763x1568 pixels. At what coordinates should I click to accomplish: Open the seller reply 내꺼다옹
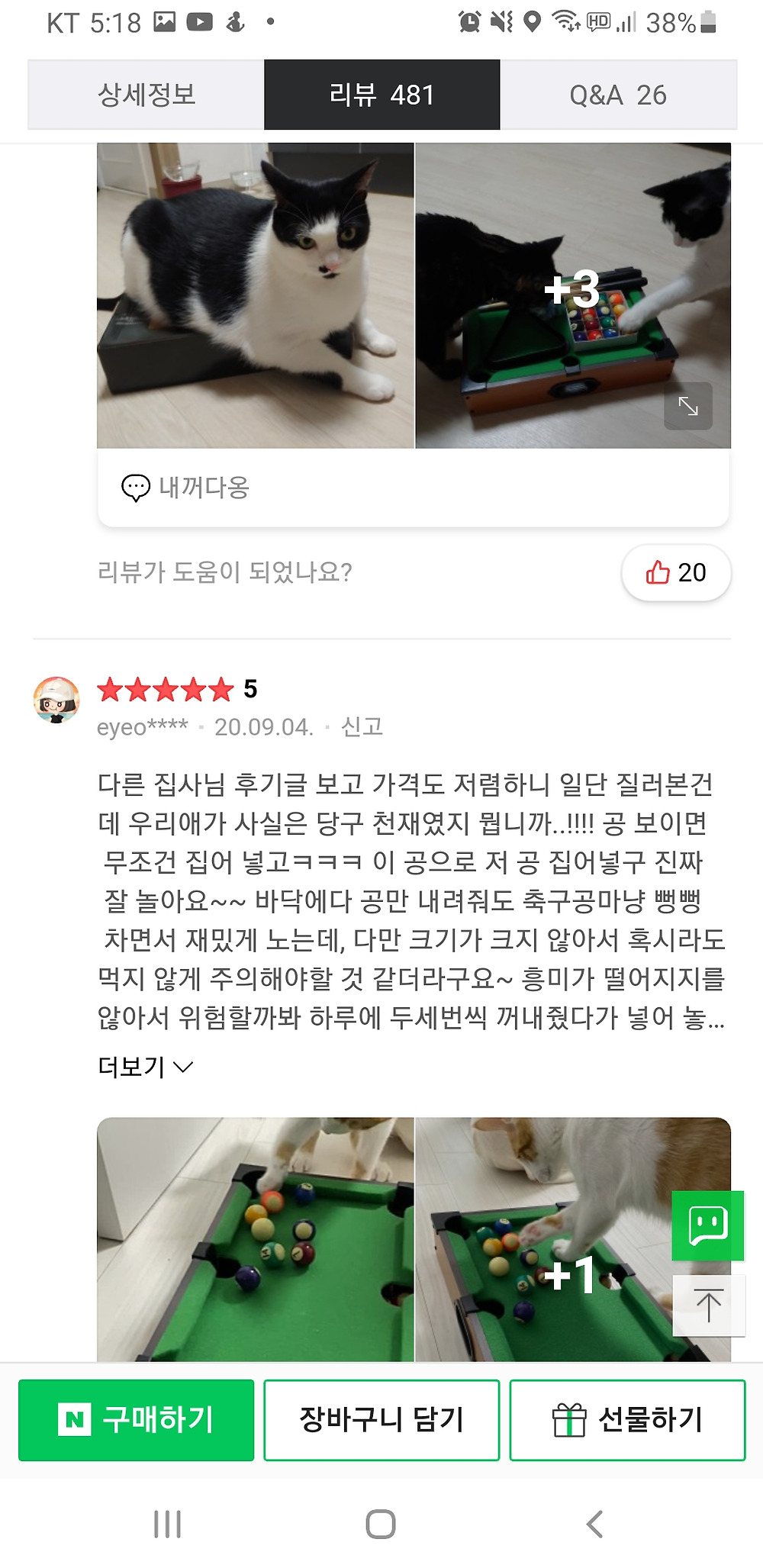click(185, 488)
